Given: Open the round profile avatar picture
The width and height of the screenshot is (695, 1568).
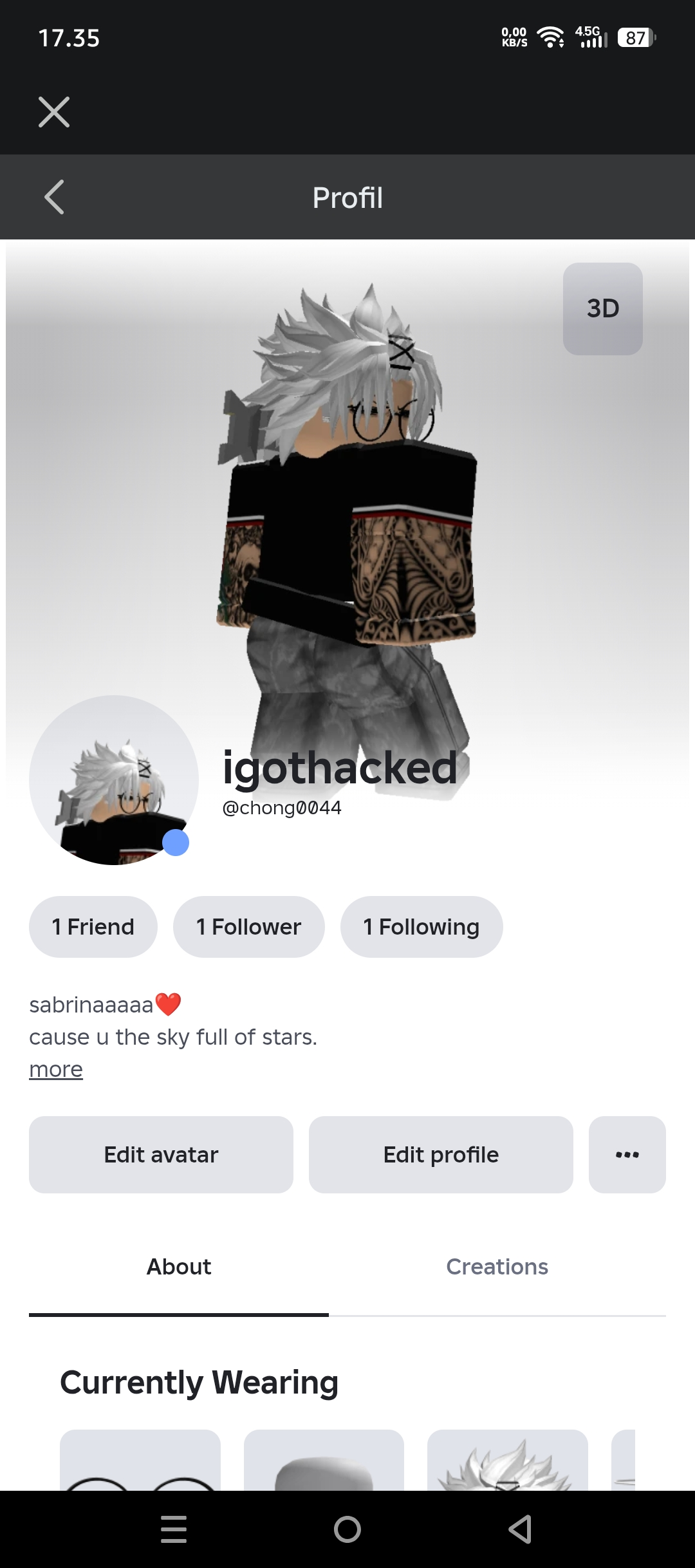Looking at the screenshot, I should point(114,780).
